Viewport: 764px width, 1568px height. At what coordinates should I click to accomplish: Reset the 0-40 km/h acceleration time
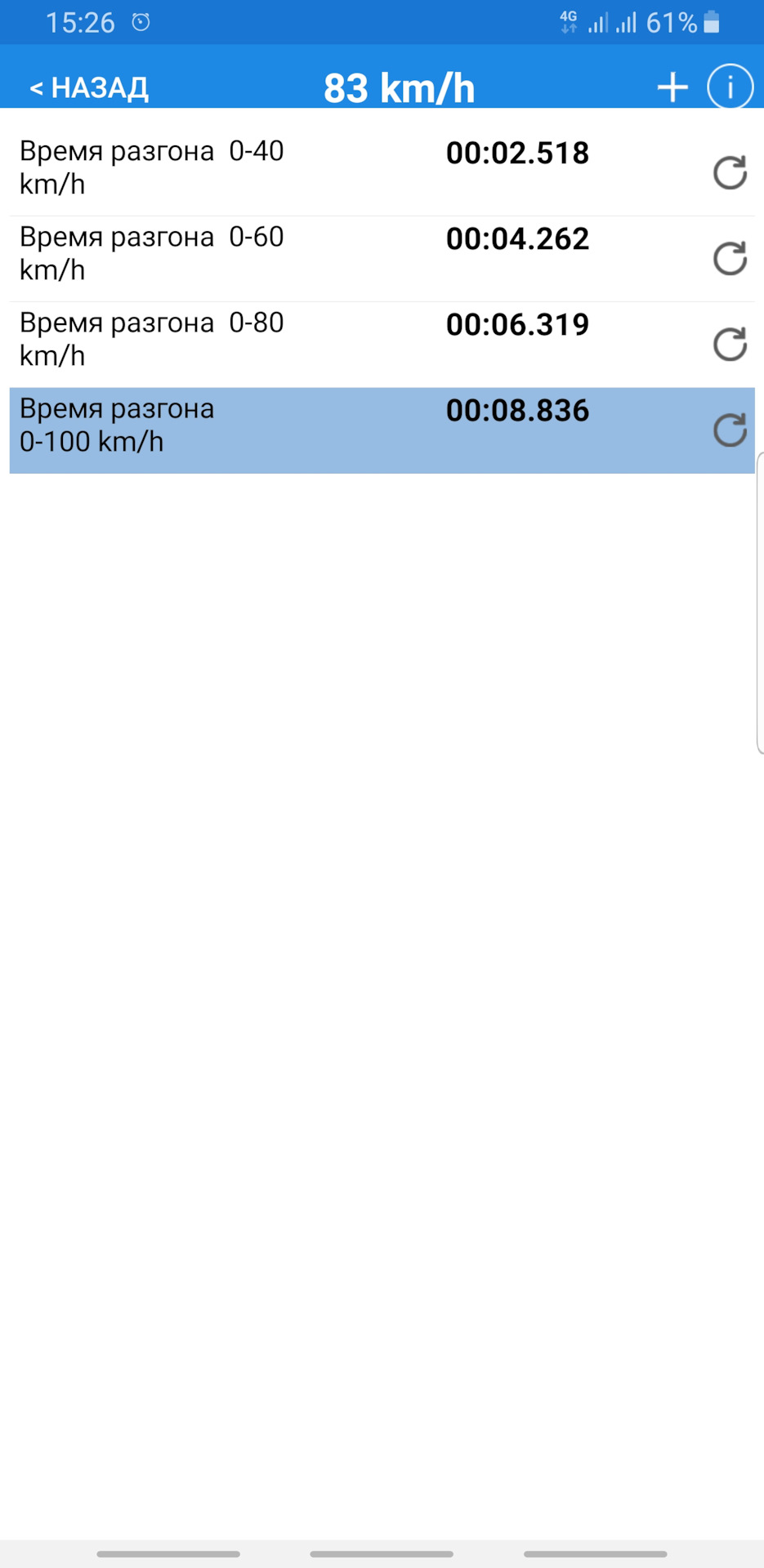[730, 172]
